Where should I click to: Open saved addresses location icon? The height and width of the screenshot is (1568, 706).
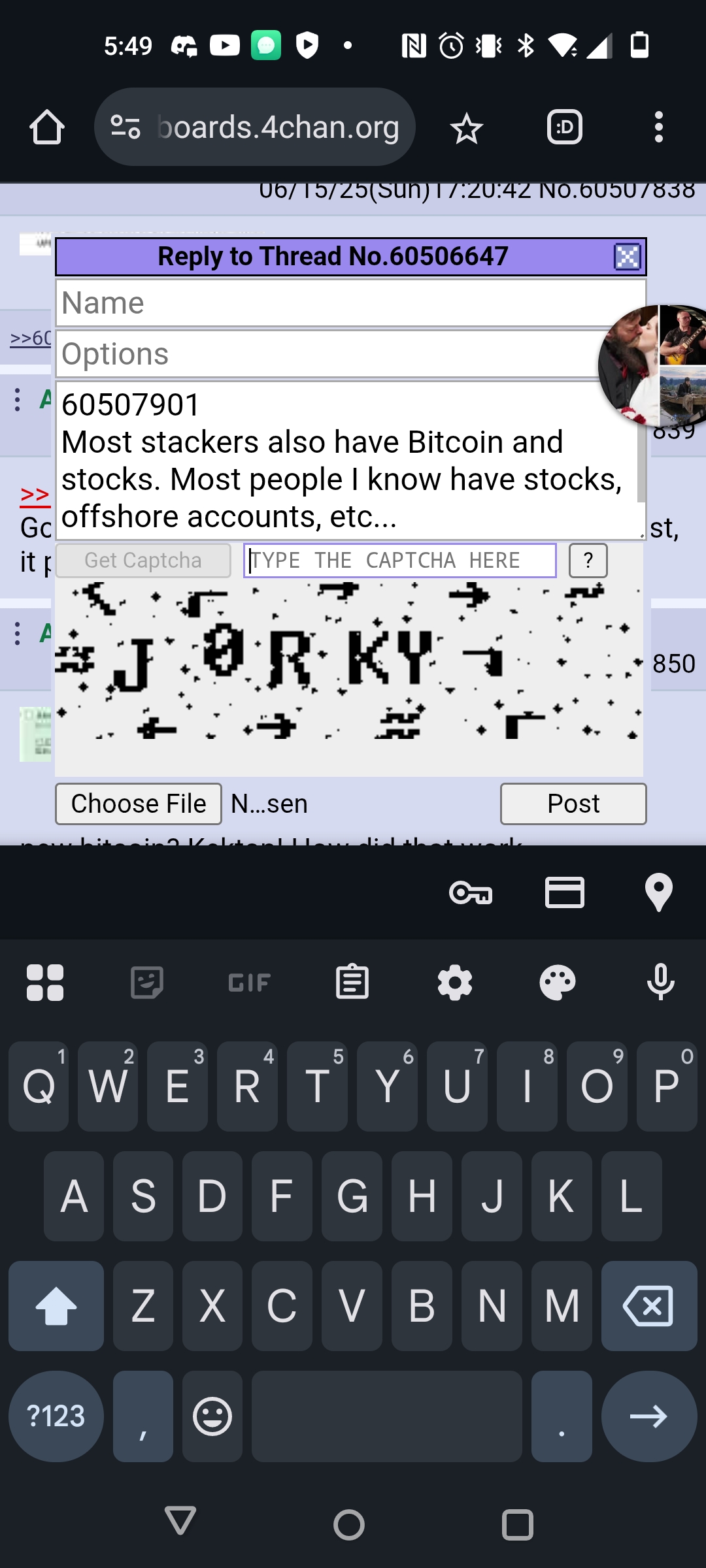point(659,892)
